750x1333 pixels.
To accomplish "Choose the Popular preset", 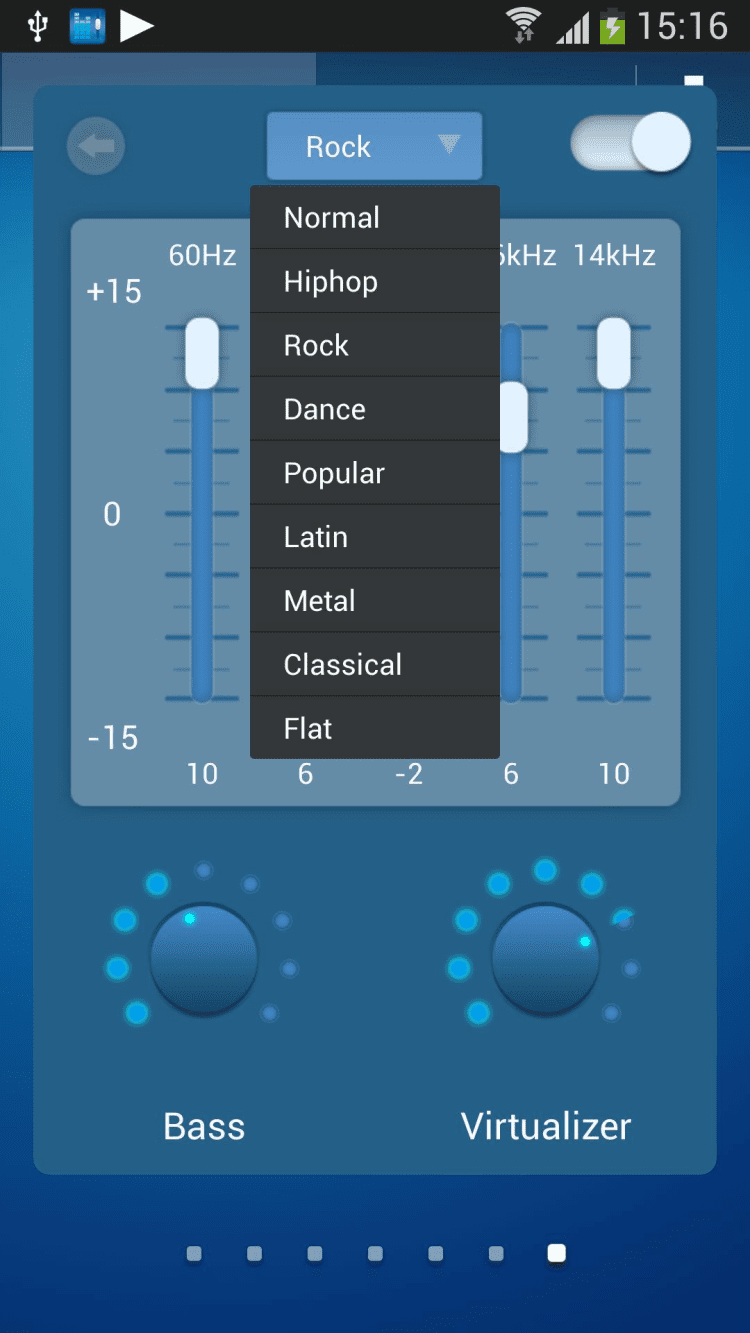I will pyautogui.click(x=374, y=474).
